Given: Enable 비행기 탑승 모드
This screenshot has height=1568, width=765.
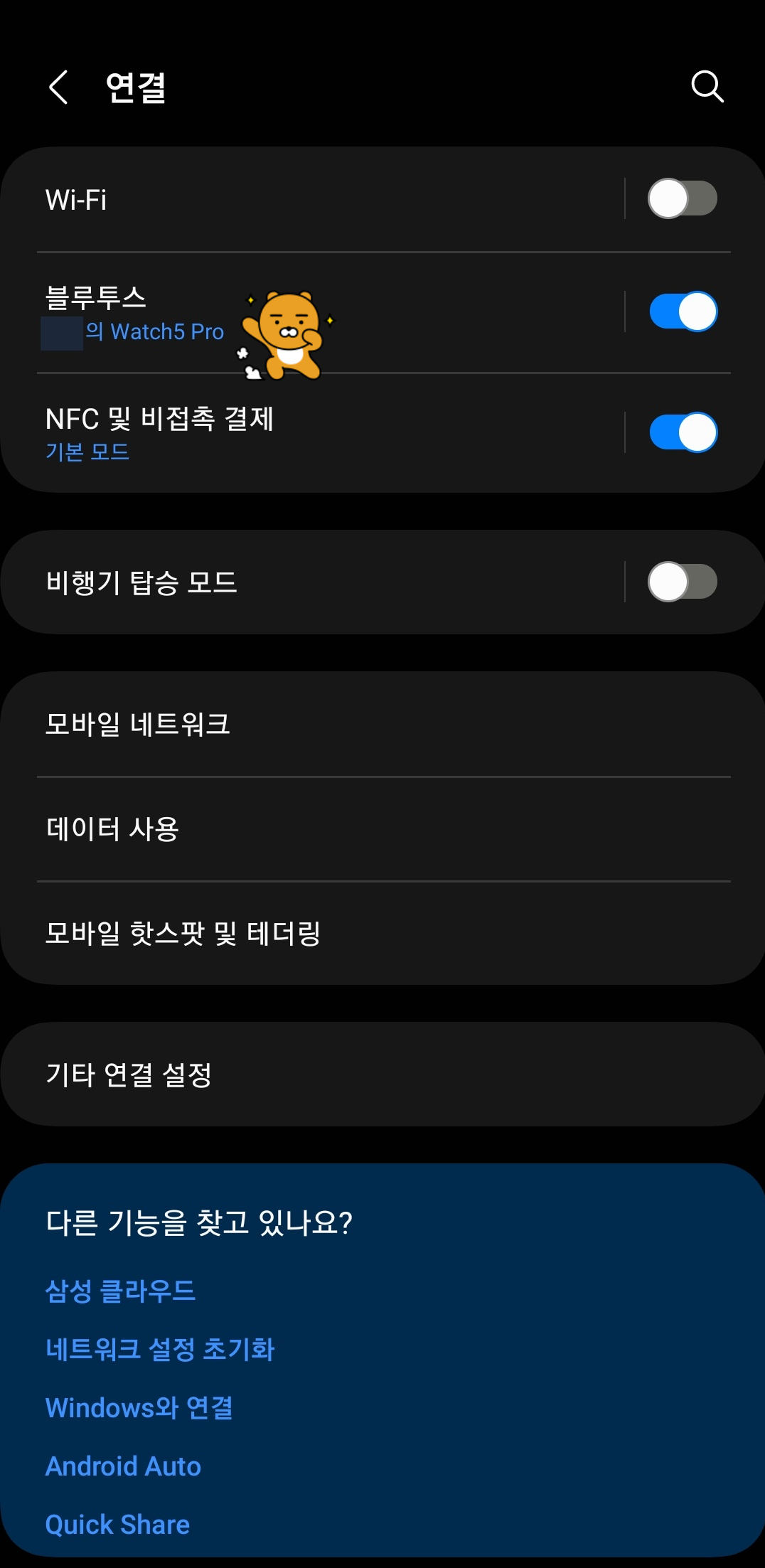Looking at the screenshot, I should point(682,582).
